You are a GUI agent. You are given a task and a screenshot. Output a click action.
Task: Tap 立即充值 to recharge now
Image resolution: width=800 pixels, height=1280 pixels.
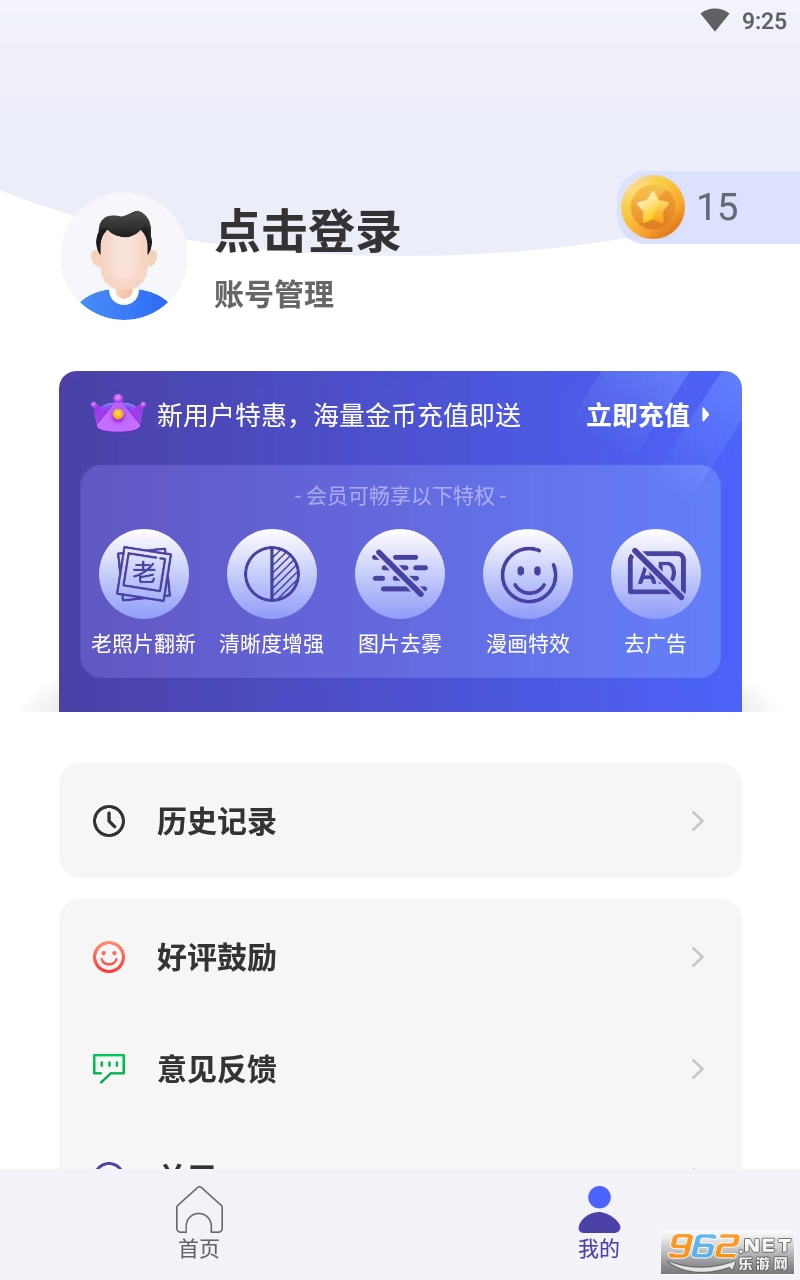pyautogui.click(x=648, y=415)
